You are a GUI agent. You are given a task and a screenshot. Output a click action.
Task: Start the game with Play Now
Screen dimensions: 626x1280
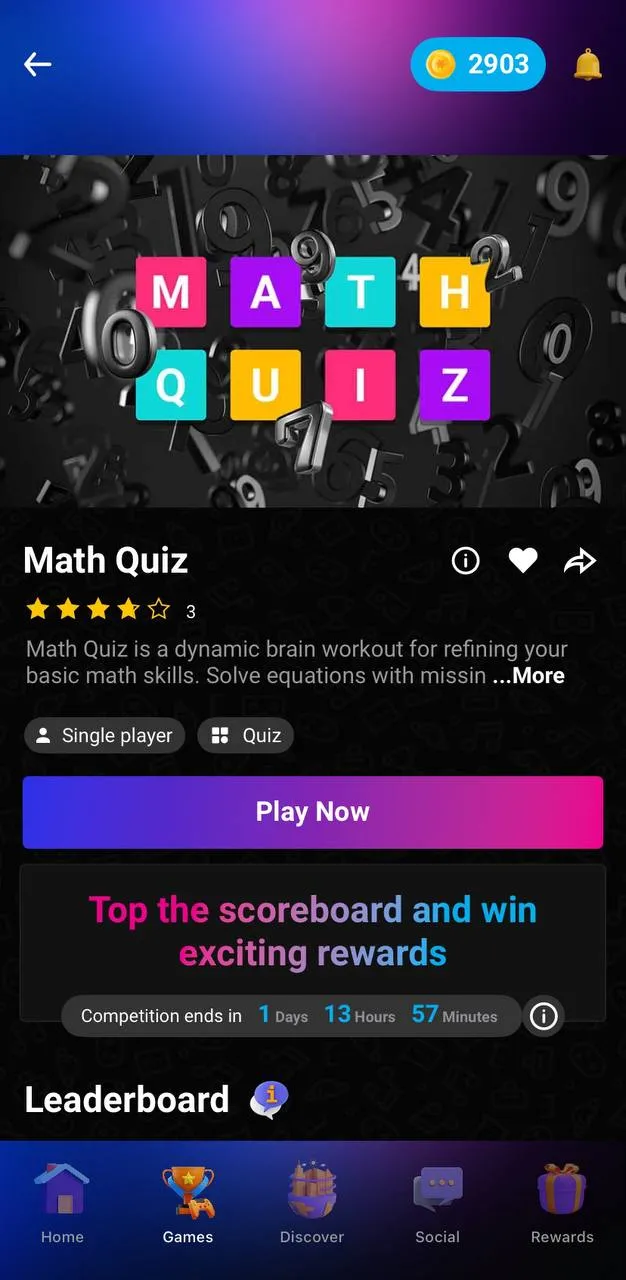(x=313, y=812)
